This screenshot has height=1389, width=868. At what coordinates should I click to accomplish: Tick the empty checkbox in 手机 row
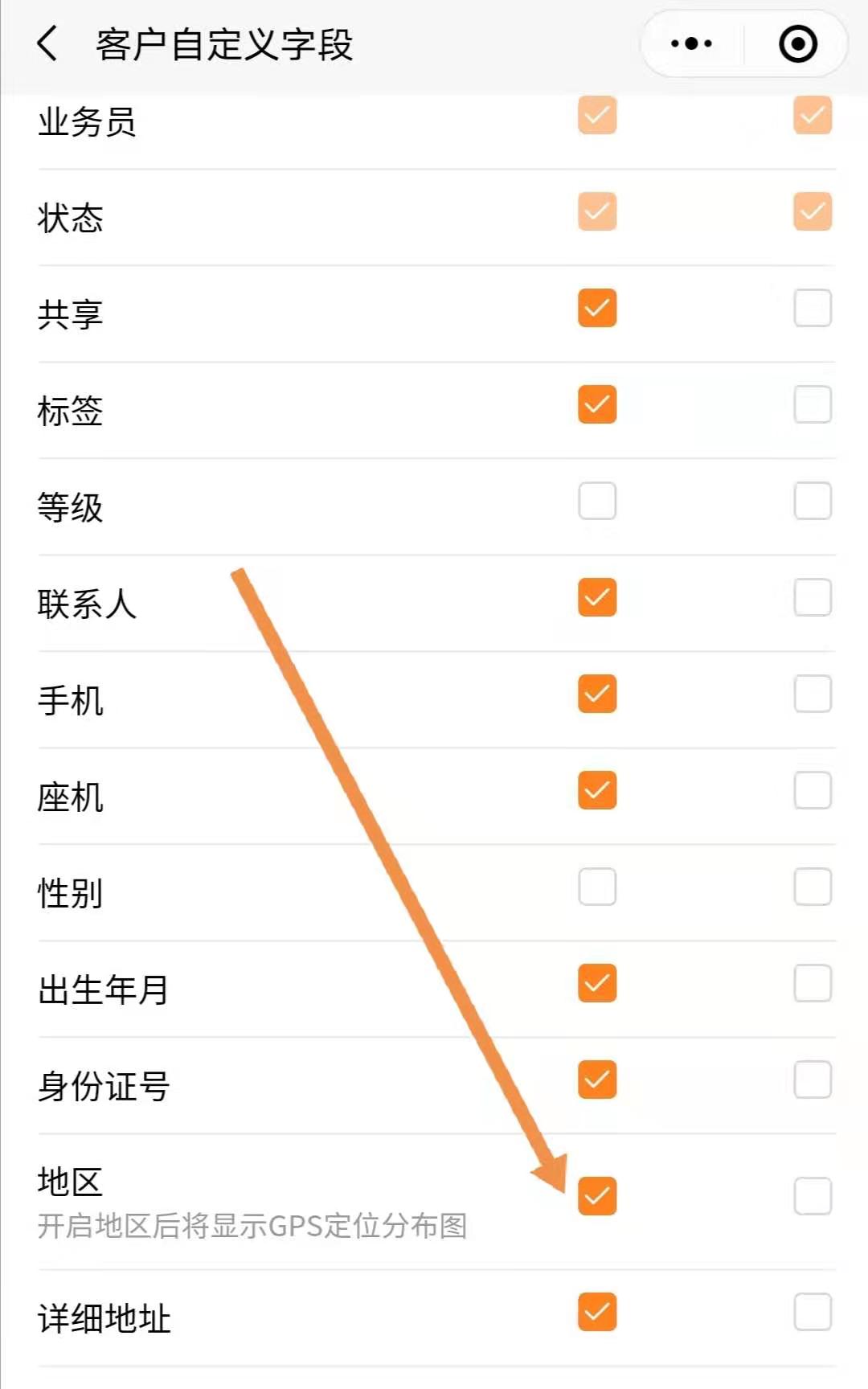813,694
